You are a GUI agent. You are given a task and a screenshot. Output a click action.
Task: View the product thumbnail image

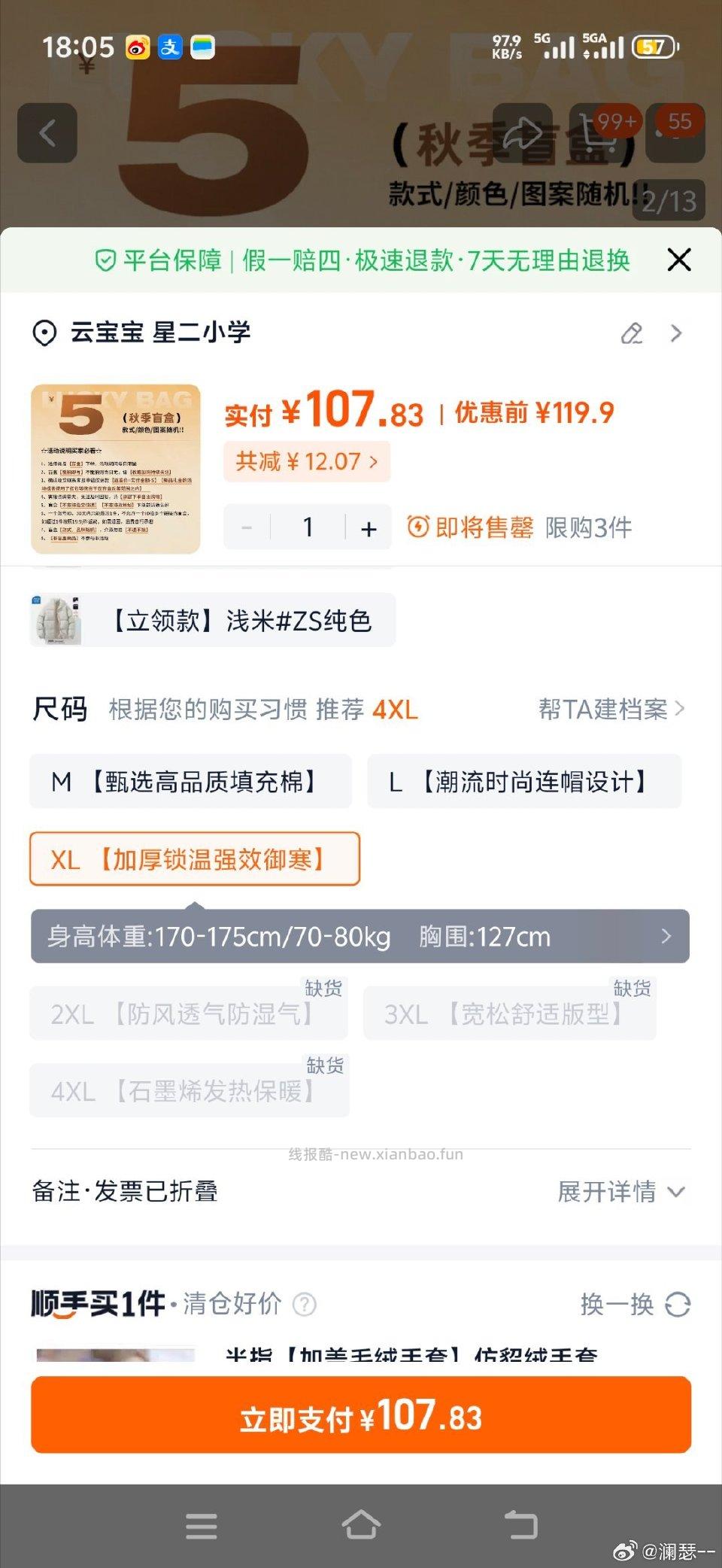coord(116,469)
